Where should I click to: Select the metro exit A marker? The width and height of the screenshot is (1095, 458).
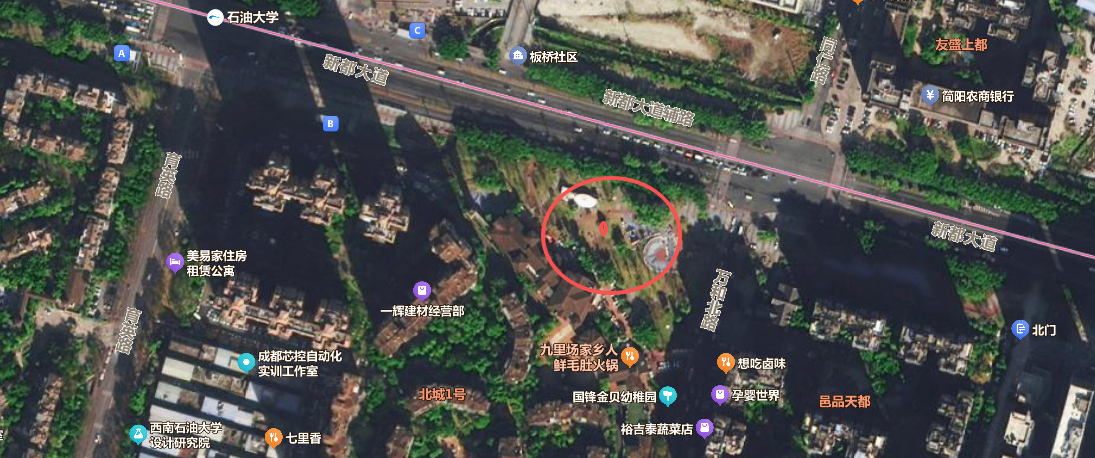pyautogui.click(x=123, y=53)
